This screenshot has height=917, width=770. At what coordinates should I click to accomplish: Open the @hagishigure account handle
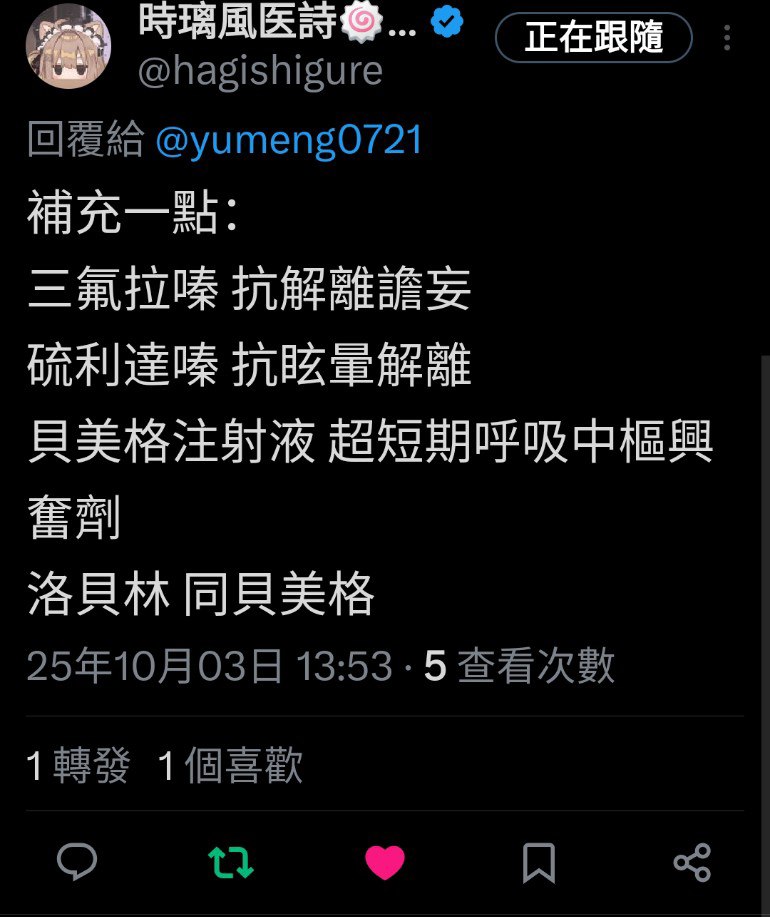[260, 73]
